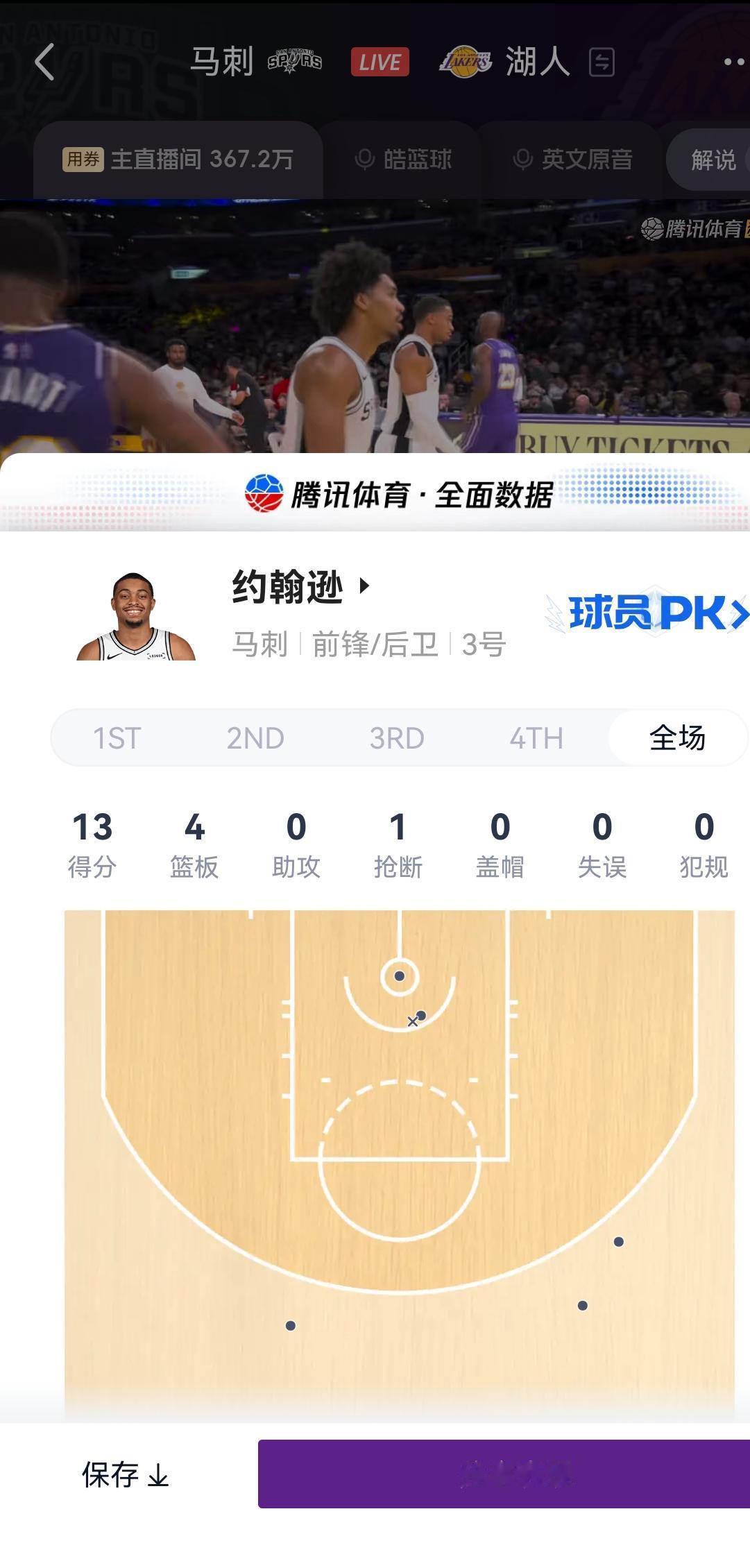
Task: Click the Tencent Sports watermark on the video
Action: tap(694, 229)
